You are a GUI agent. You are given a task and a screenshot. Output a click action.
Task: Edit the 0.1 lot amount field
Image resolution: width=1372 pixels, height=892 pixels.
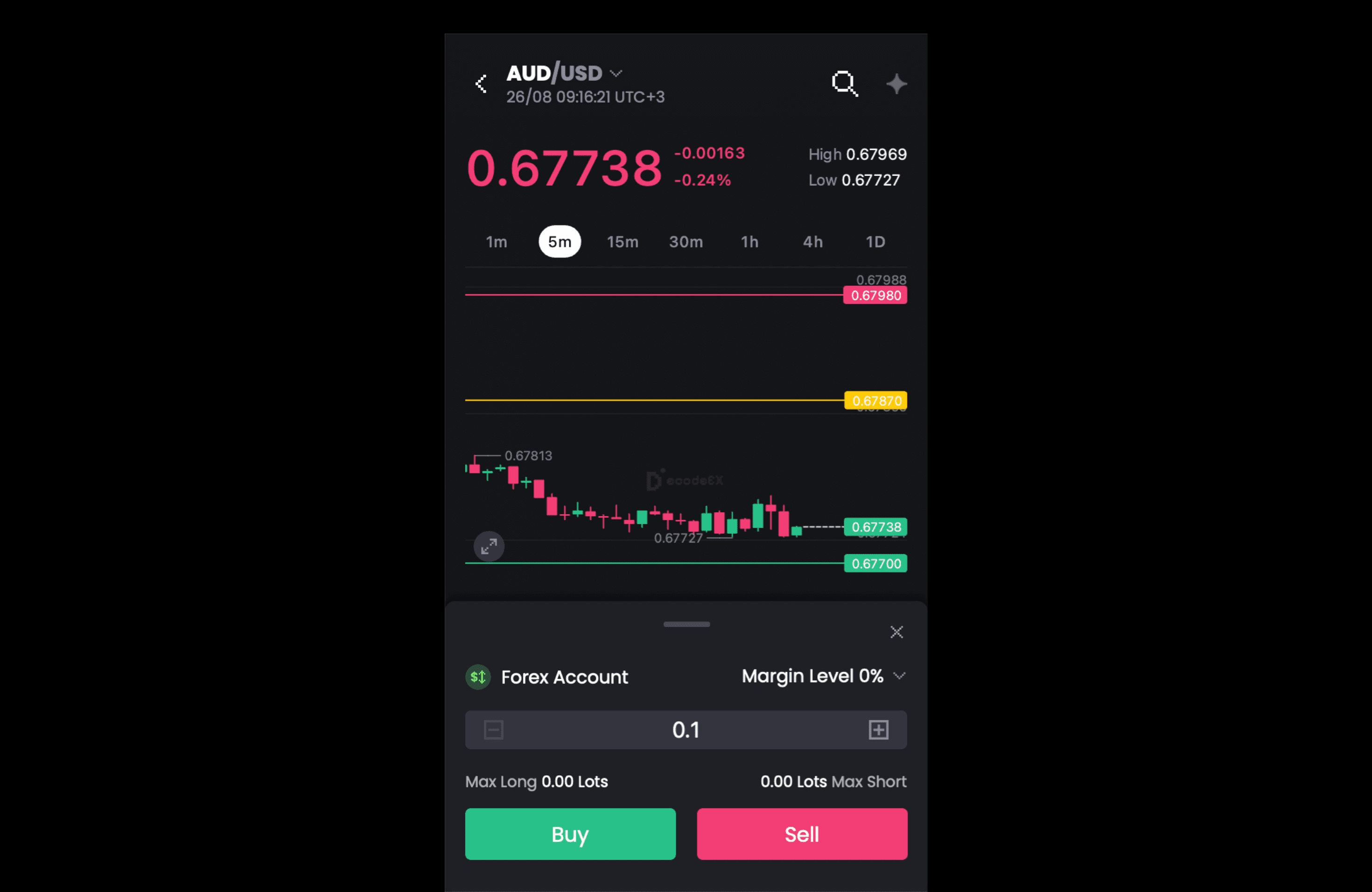pyautogui.click(x=686, y=730)
